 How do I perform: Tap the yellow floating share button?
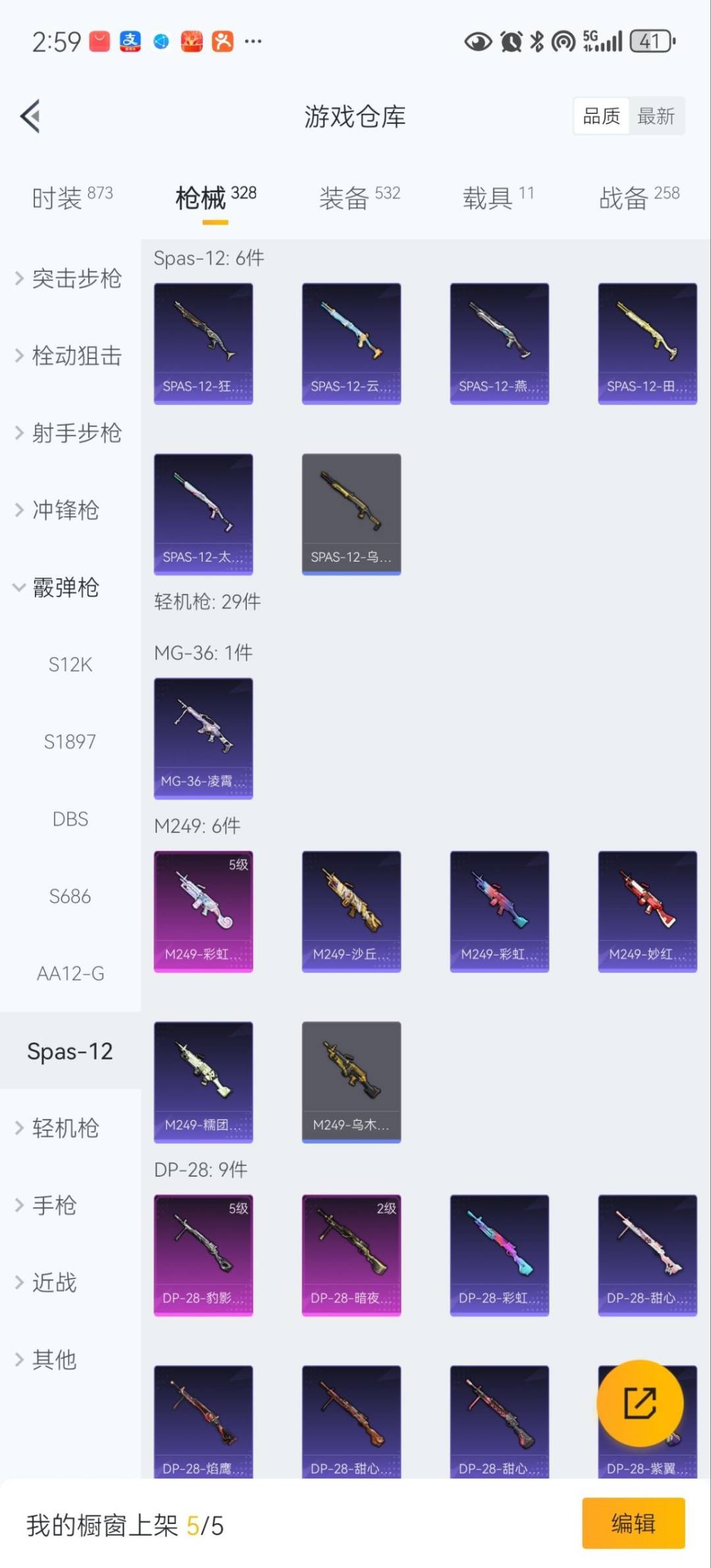[639, 1403]
